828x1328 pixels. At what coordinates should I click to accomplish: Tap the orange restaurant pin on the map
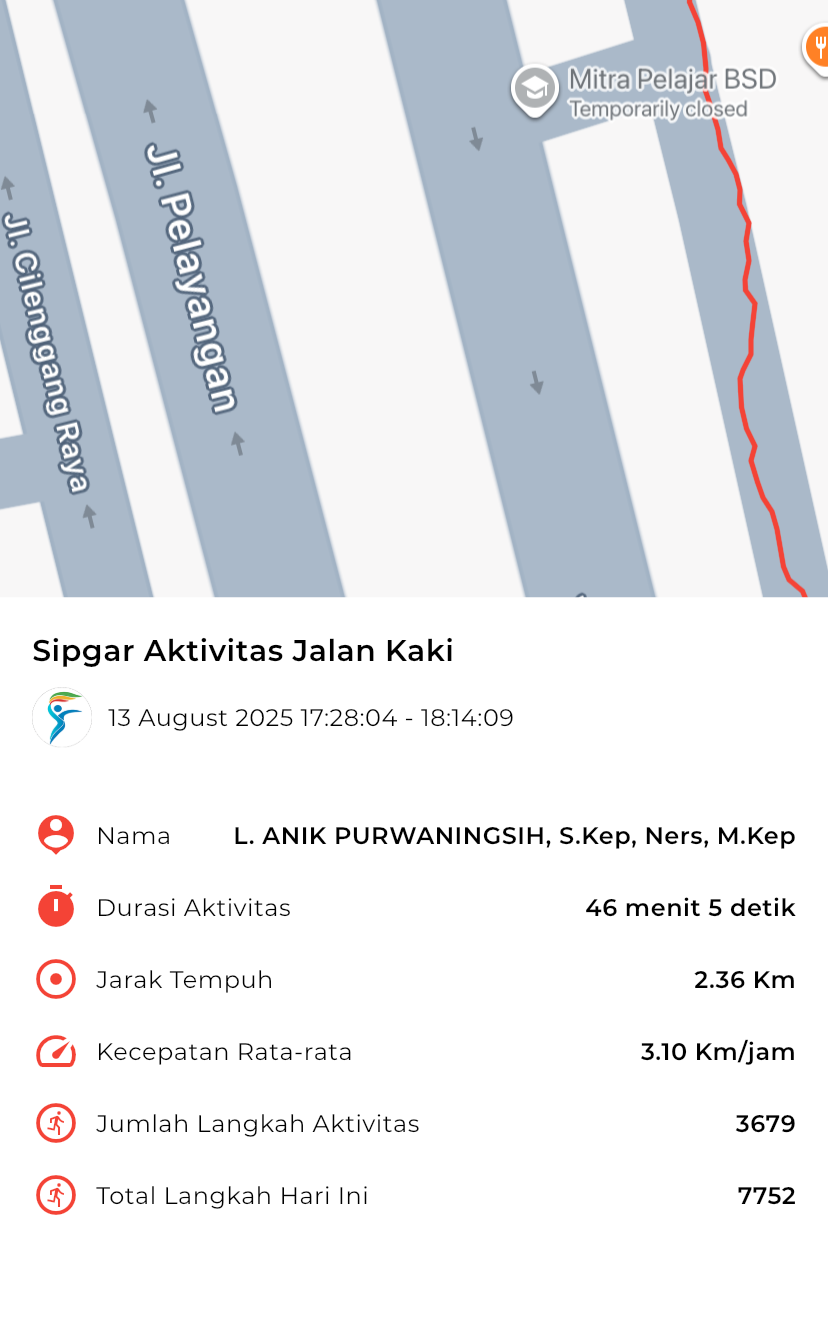coord(817,47)
